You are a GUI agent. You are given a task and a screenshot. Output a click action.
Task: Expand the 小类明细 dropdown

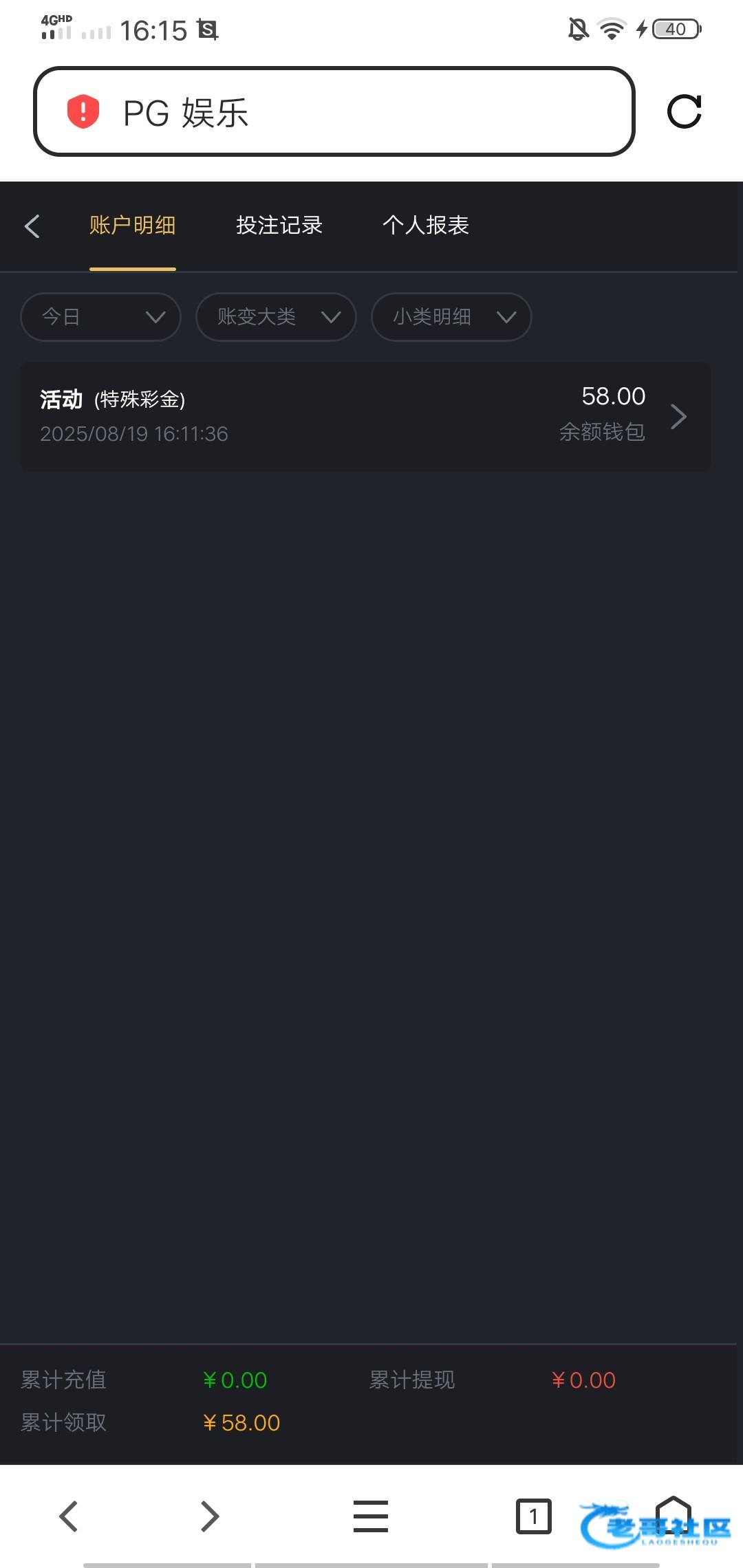pos(451,317)
